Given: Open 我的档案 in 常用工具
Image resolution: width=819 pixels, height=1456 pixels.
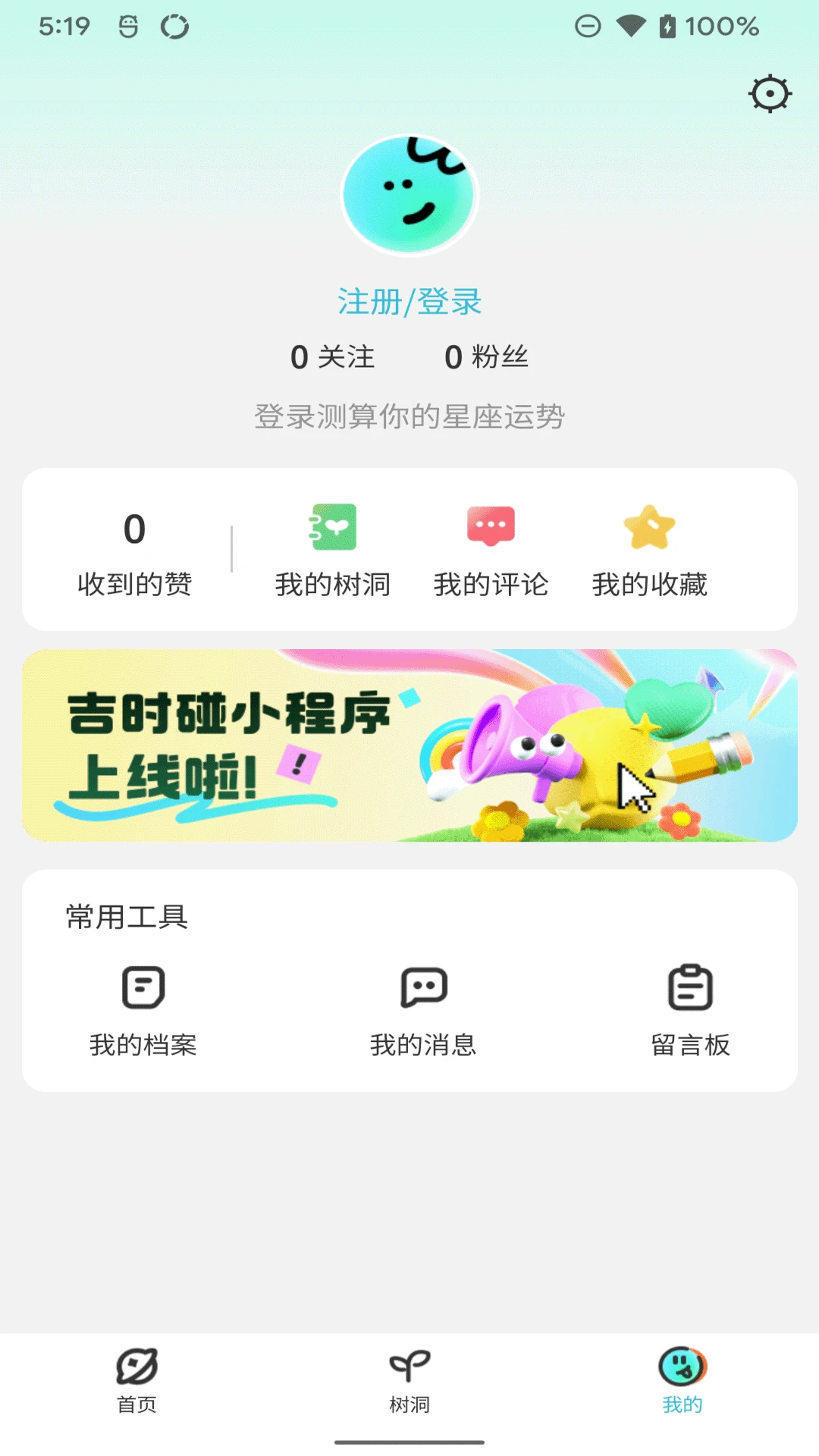Looking at the screenshot, I should pyautogui.click(x=143, y=1009).
